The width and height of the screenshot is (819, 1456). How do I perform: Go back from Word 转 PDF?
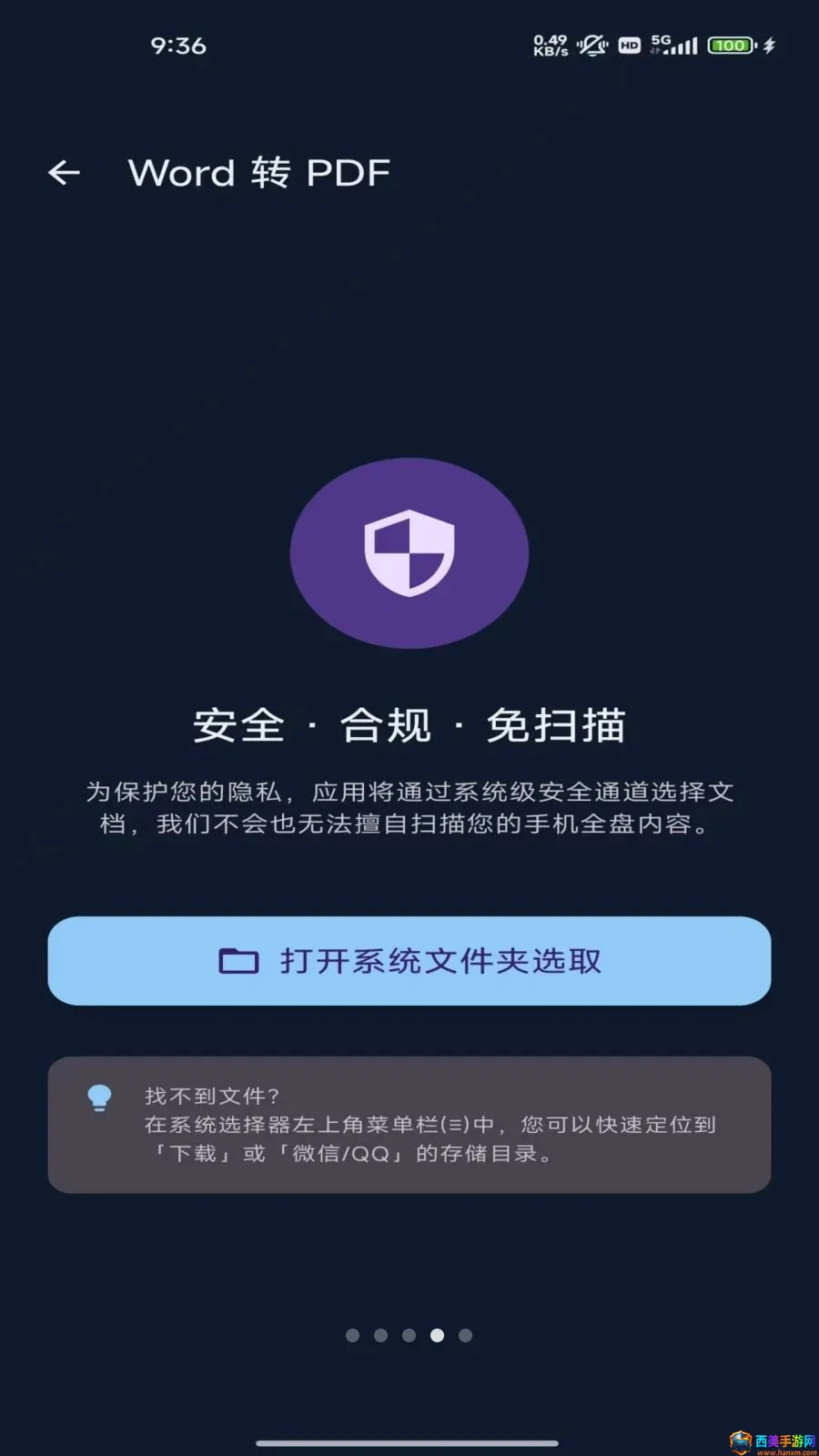[64, 172]
